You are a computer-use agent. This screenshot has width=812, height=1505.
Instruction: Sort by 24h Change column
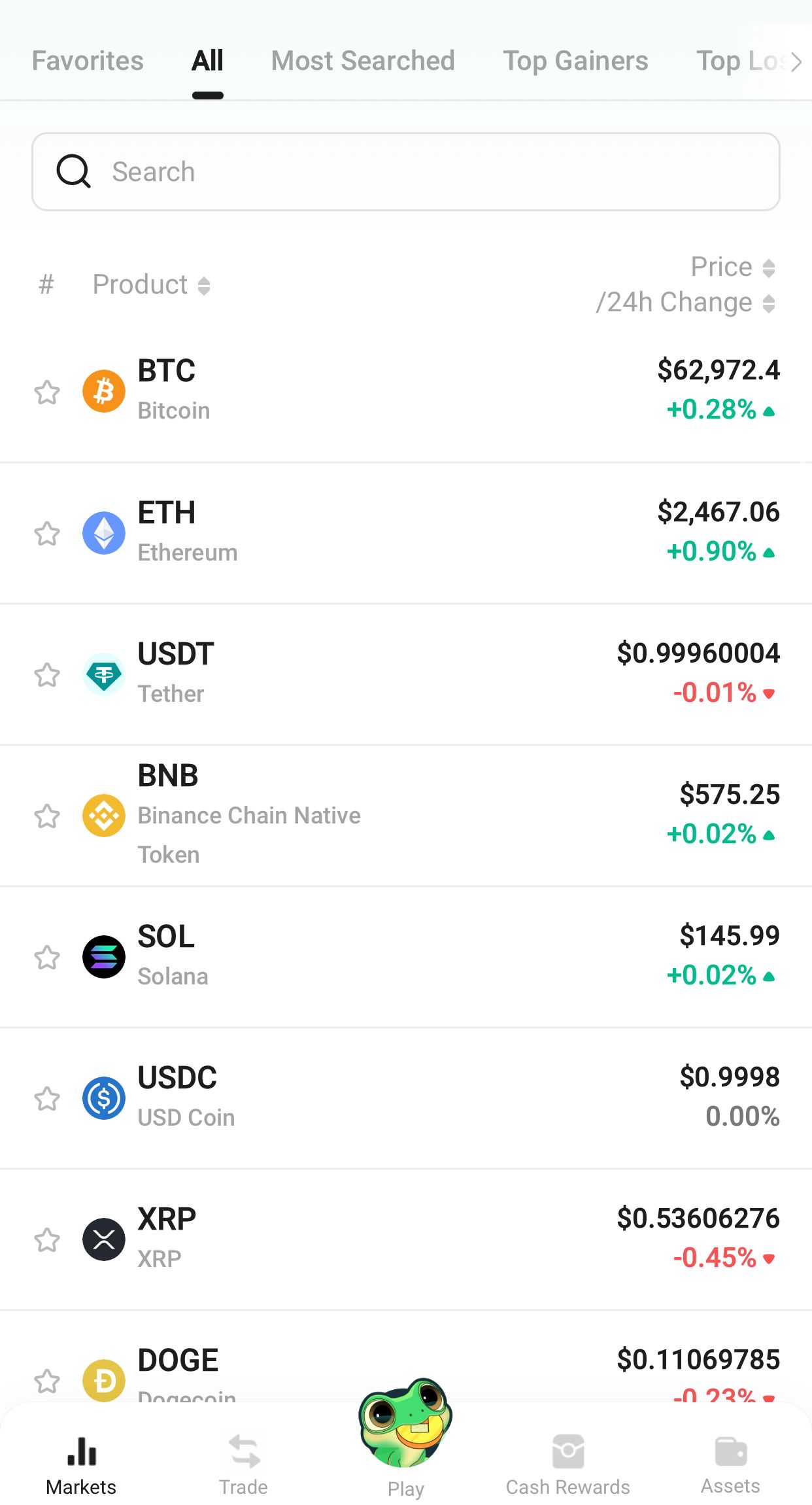click(769, 303)
